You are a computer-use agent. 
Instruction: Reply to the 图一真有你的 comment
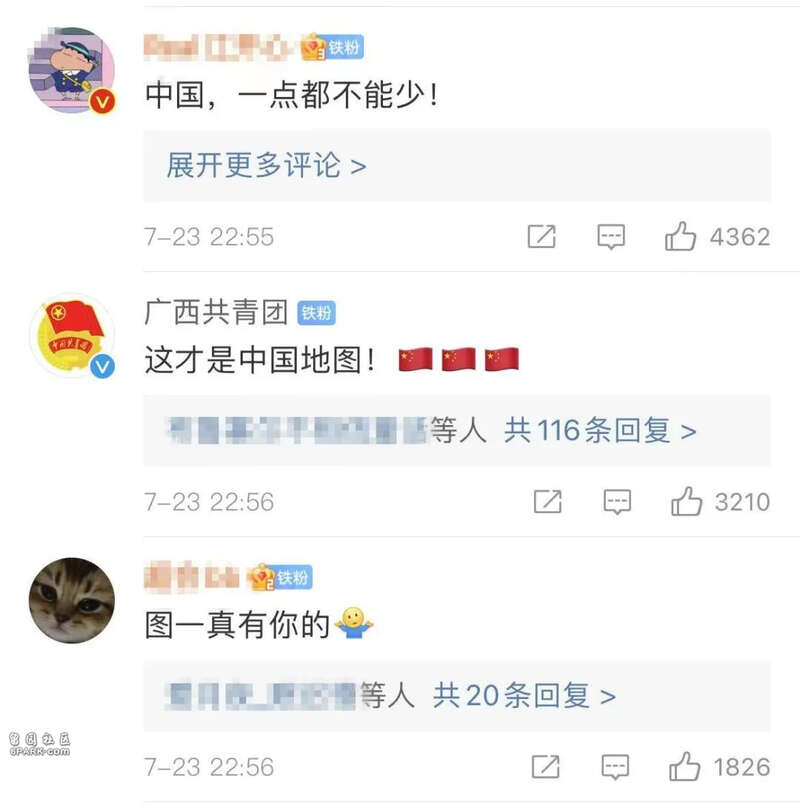pos(616,767)
